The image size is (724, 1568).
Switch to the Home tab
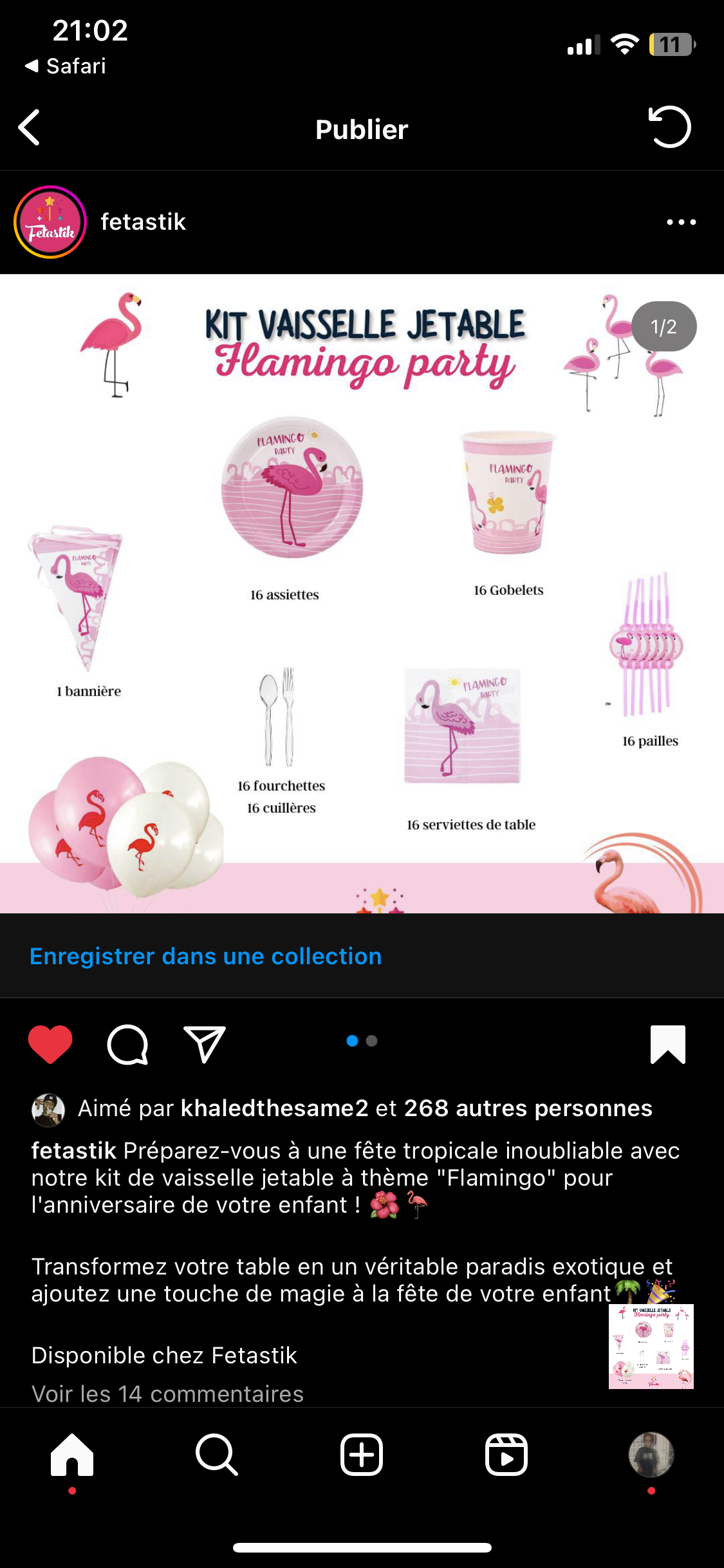point(72,1455)
